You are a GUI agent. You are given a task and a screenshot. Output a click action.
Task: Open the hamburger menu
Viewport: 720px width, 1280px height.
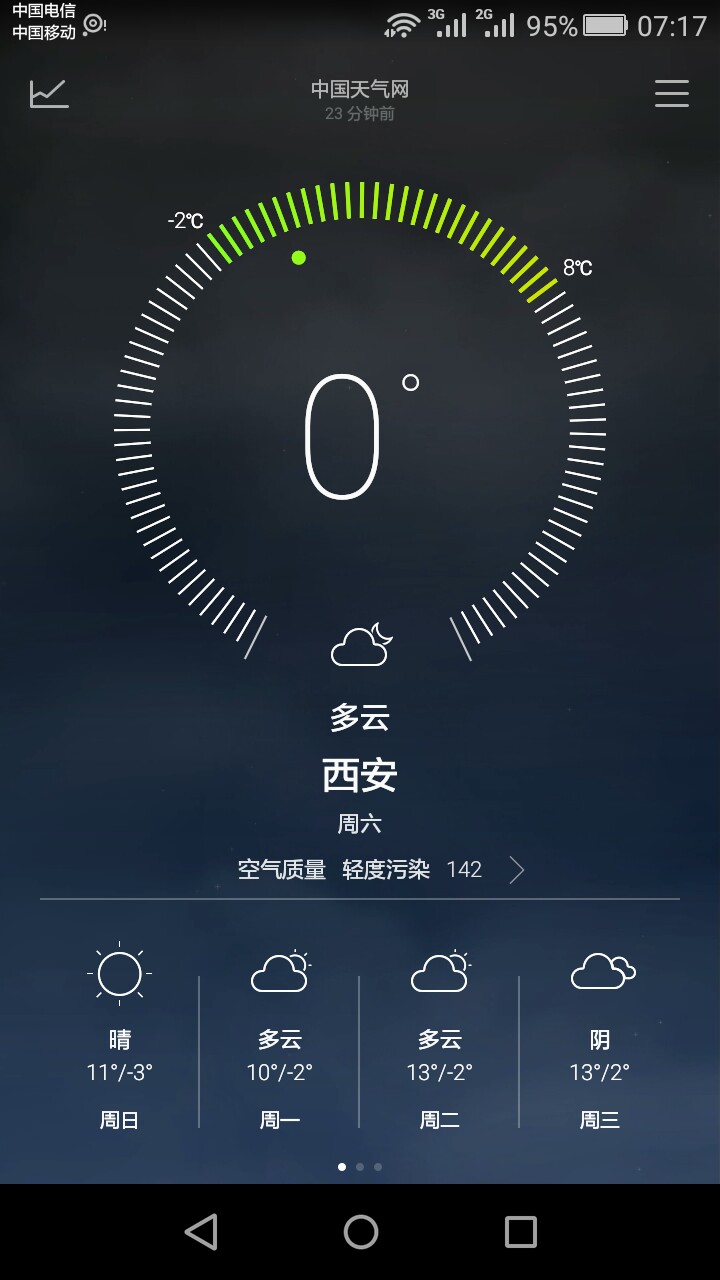(672, 93)
